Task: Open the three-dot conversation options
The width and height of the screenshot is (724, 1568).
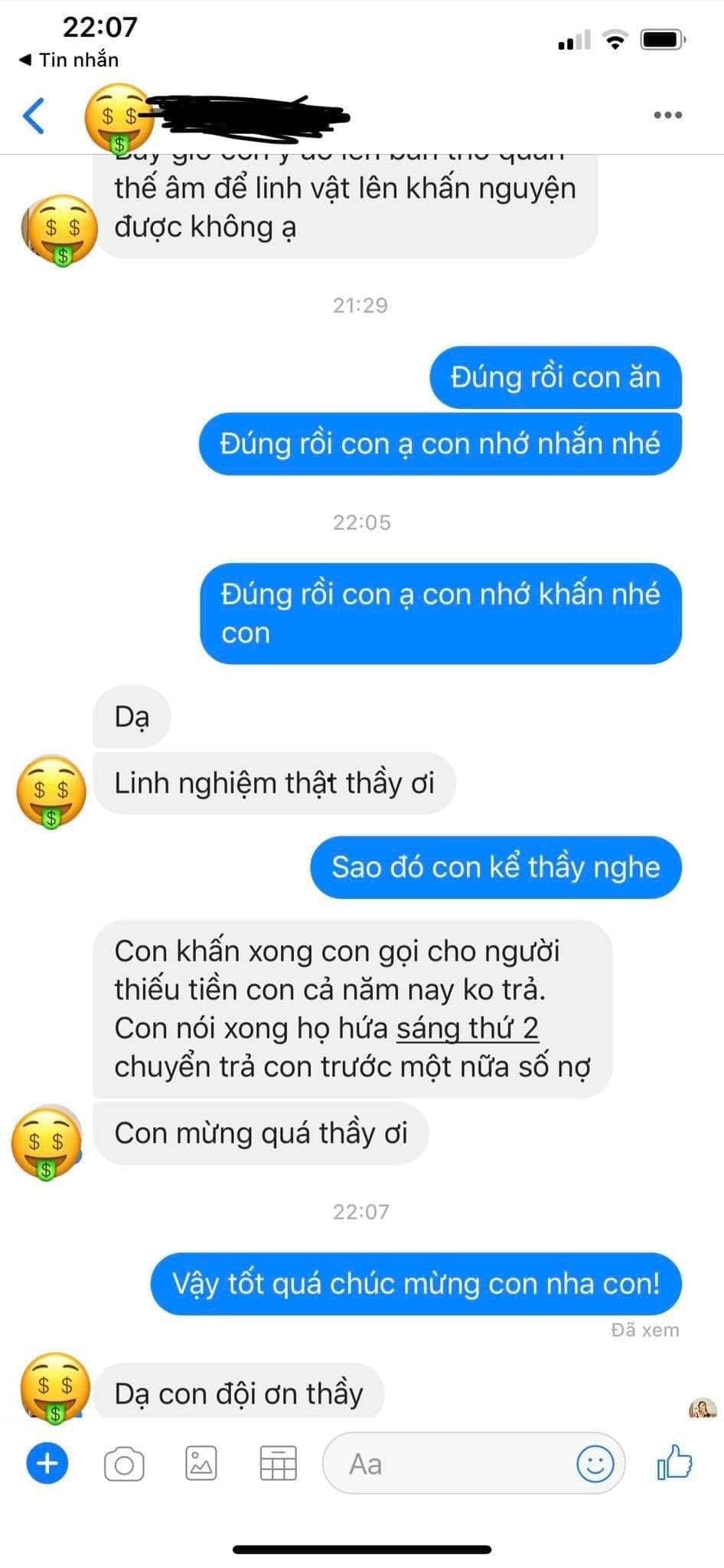Action: 667,116
